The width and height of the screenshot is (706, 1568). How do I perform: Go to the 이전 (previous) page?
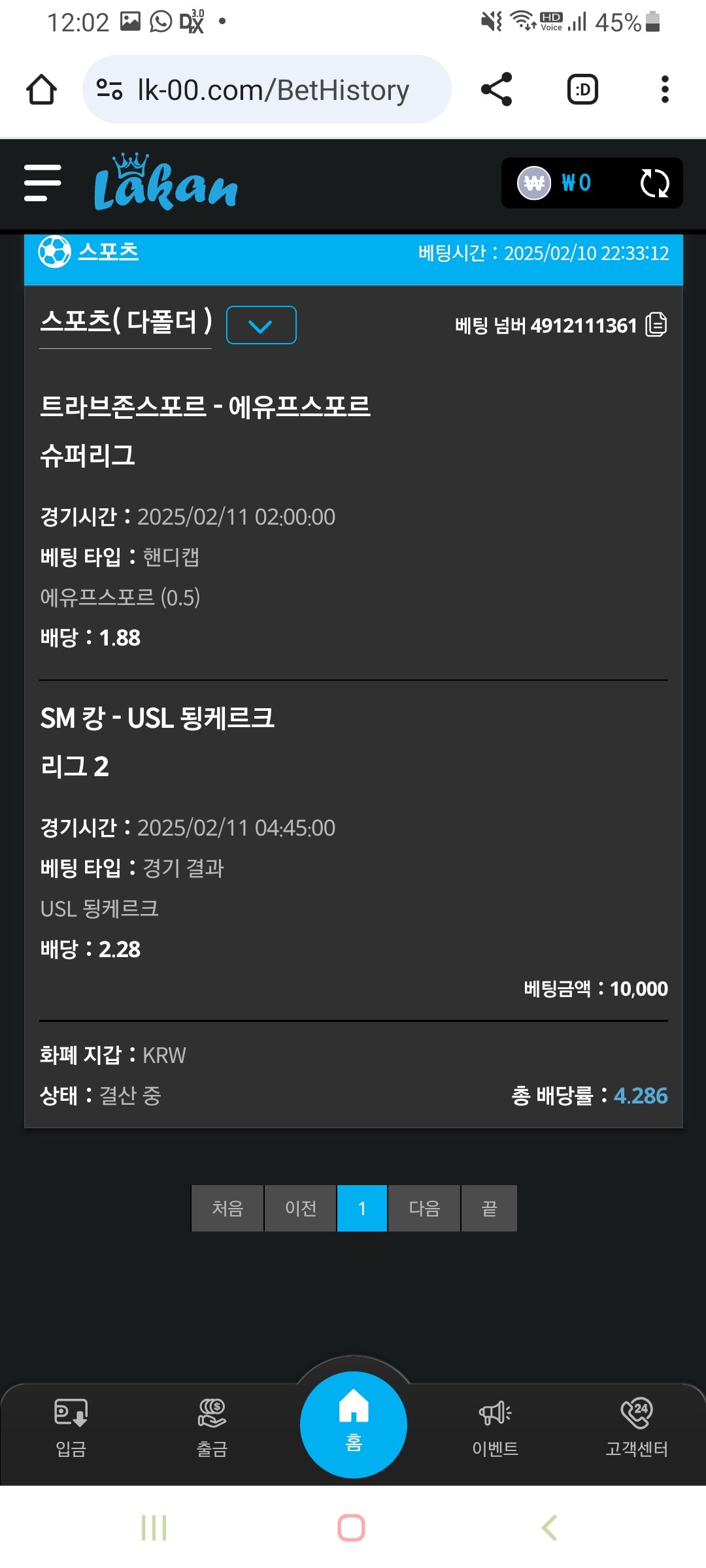301,1208
